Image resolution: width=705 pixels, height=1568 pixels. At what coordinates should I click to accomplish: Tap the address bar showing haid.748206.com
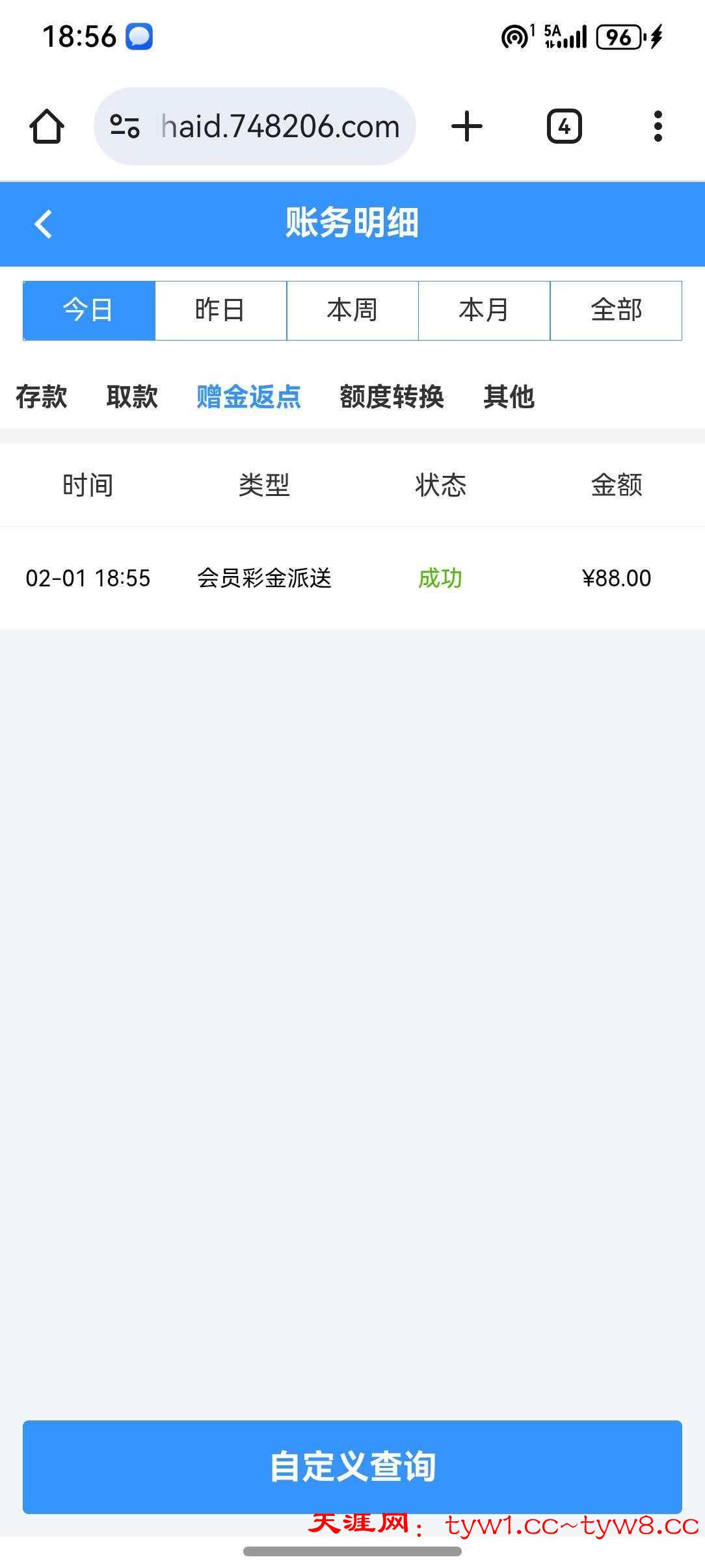click(280, 126)
